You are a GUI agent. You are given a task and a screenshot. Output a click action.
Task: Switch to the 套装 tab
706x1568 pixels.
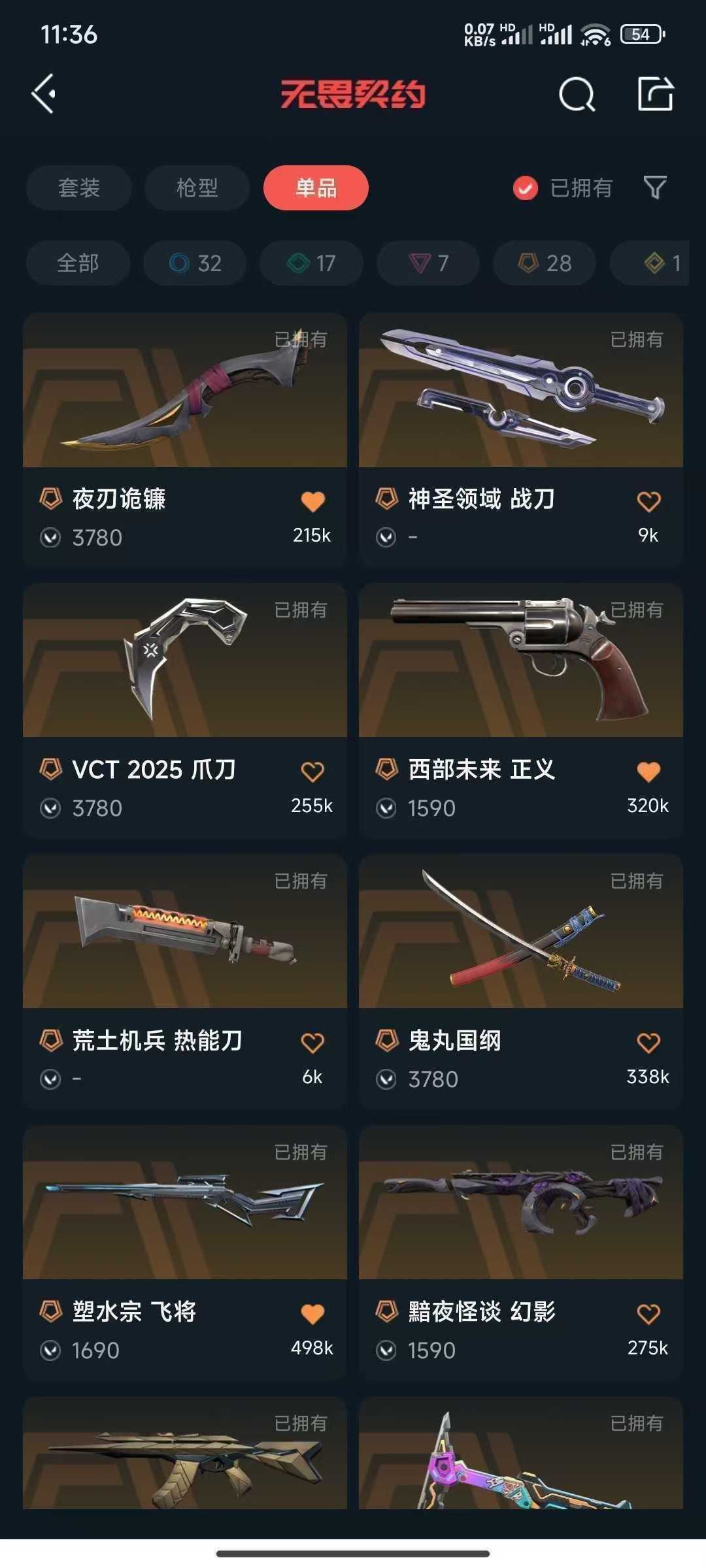pos(78,188)
